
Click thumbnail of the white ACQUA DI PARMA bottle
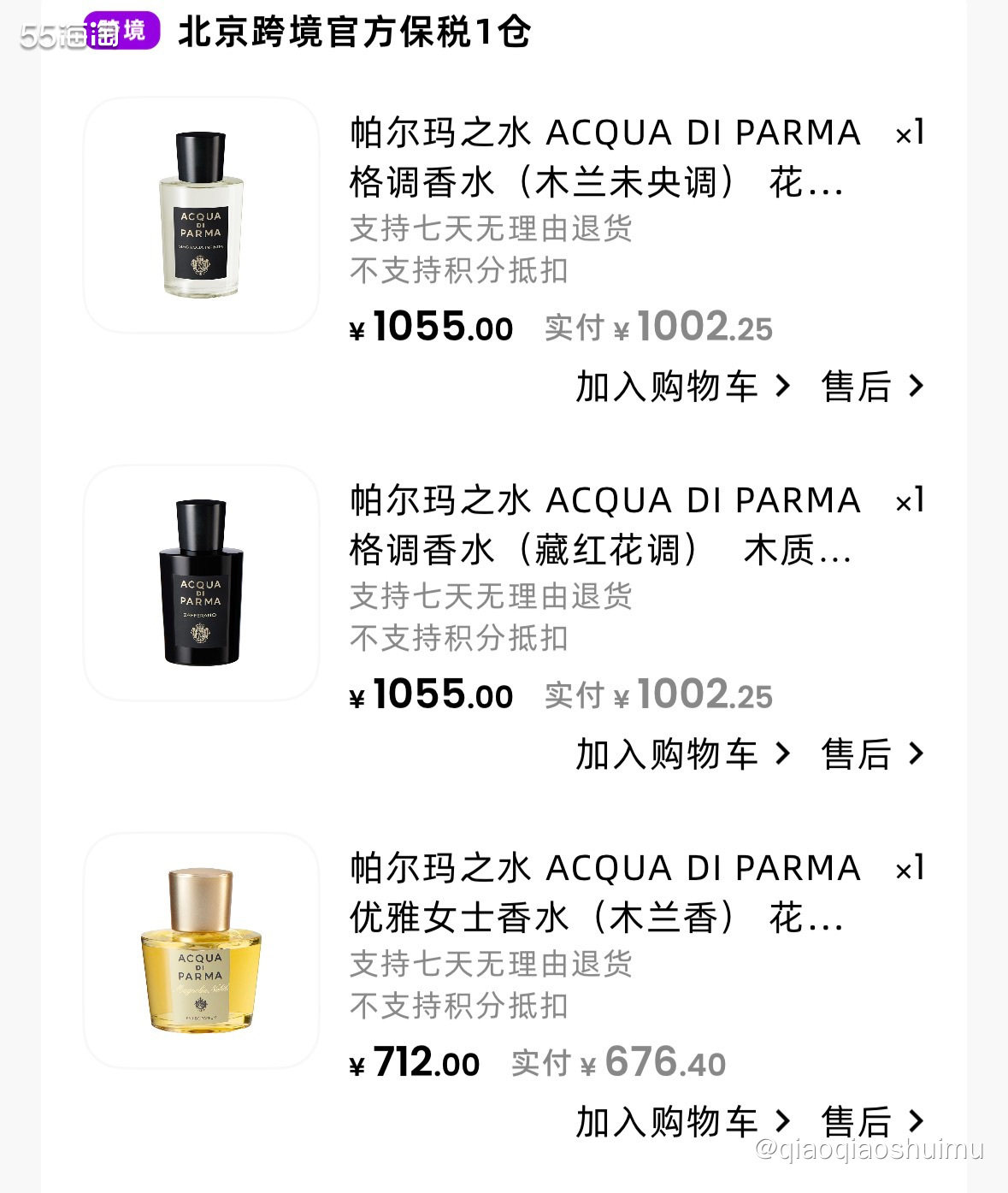[x=200, y=208]
